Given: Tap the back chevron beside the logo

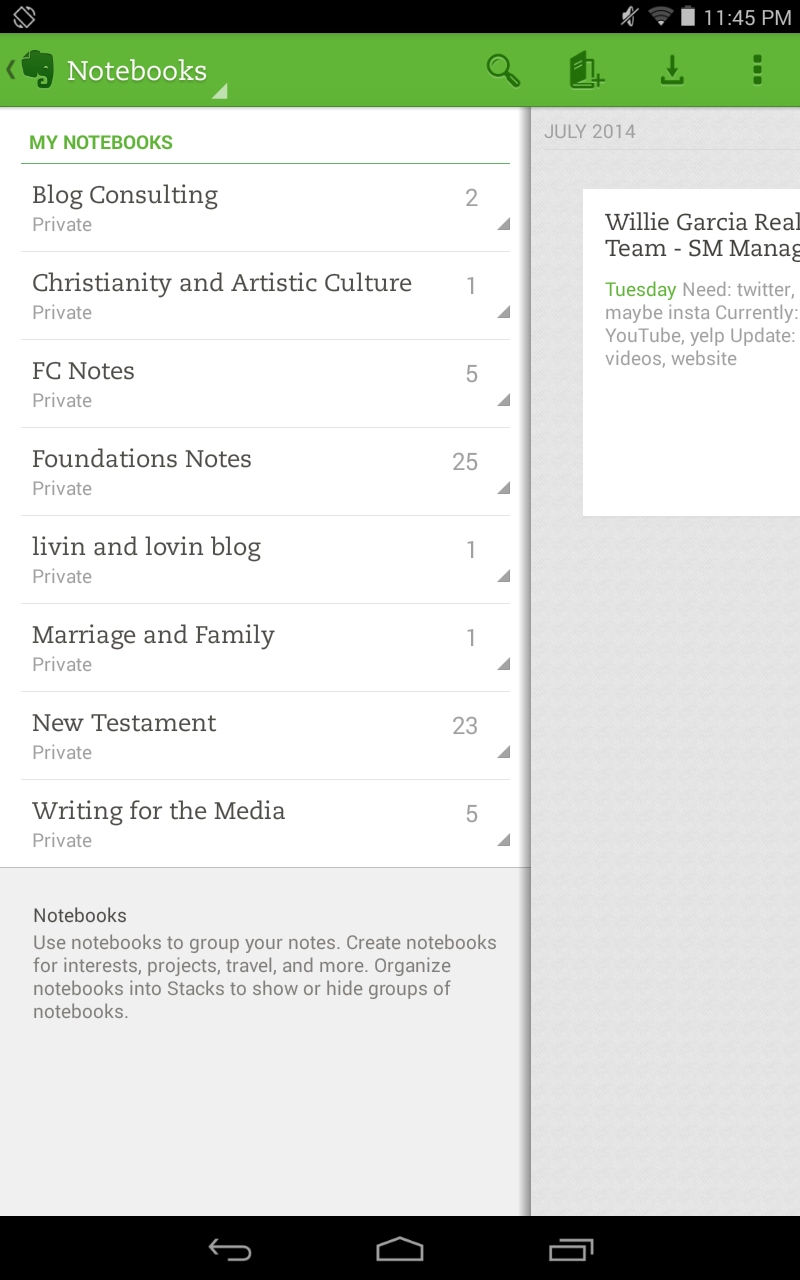Looking at the screenshot, I should (x=9, y=70).
